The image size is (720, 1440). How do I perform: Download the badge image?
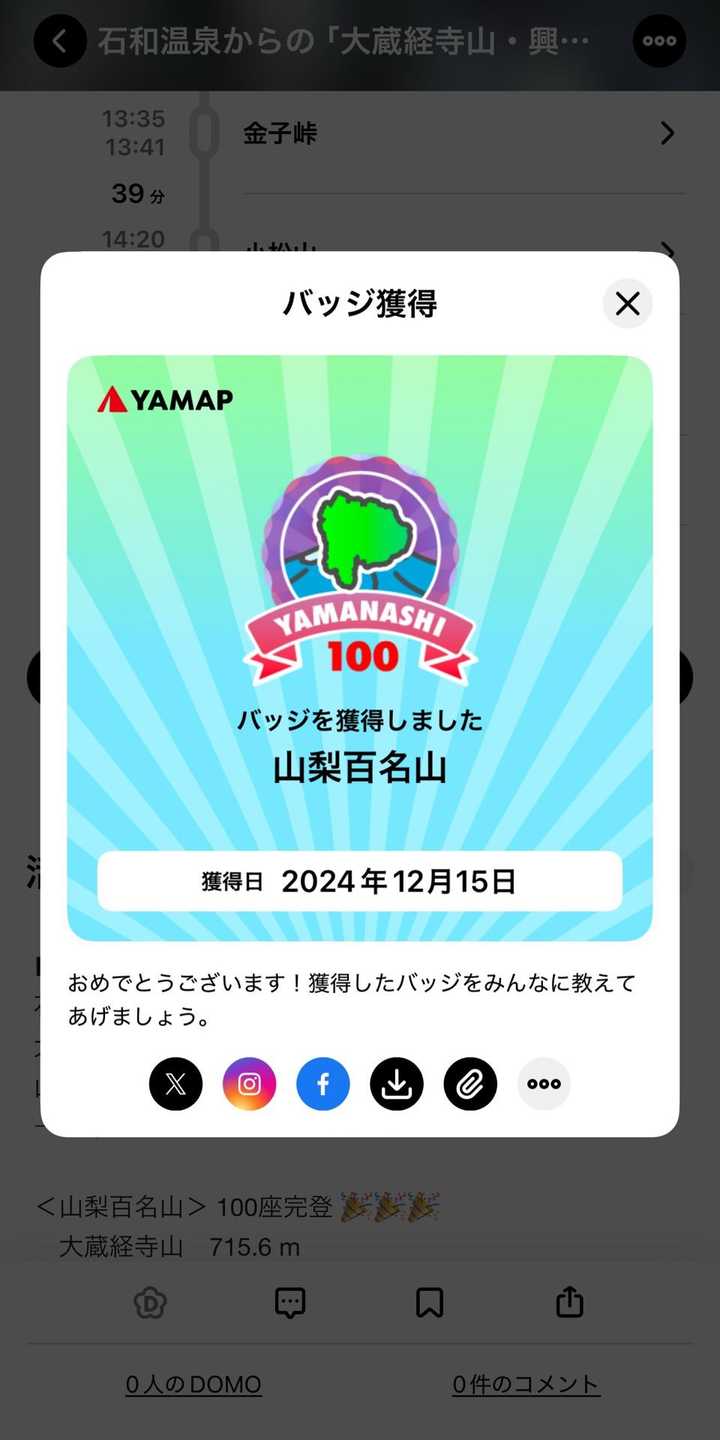click(397, 1084)
